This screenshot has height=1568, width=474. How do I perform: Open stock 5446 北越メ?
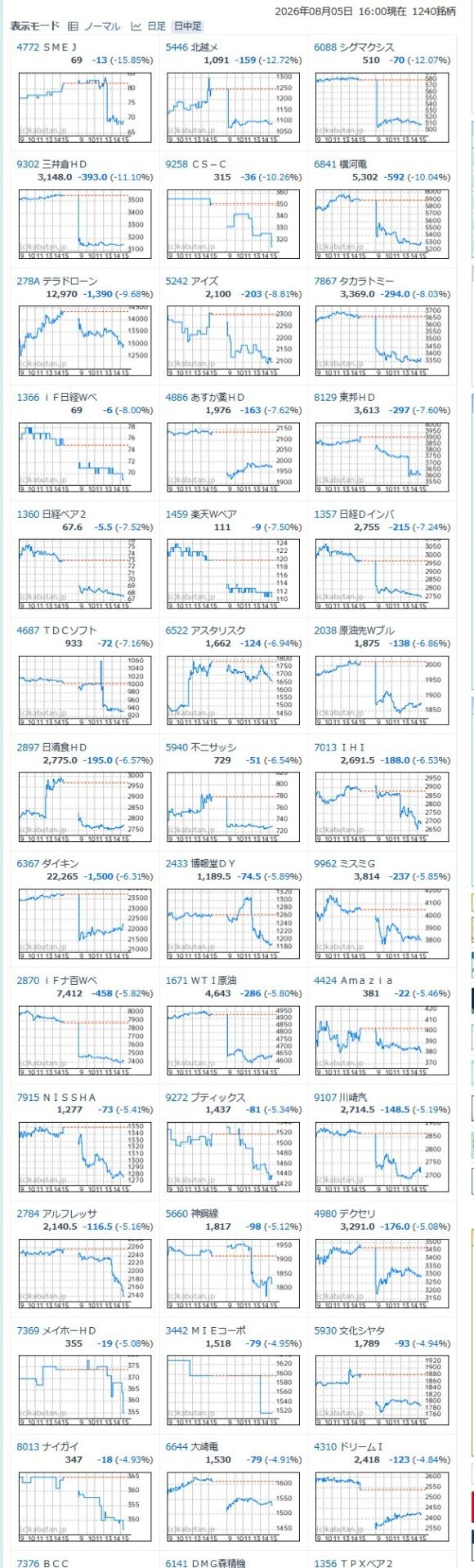click(x=191, y=47)
